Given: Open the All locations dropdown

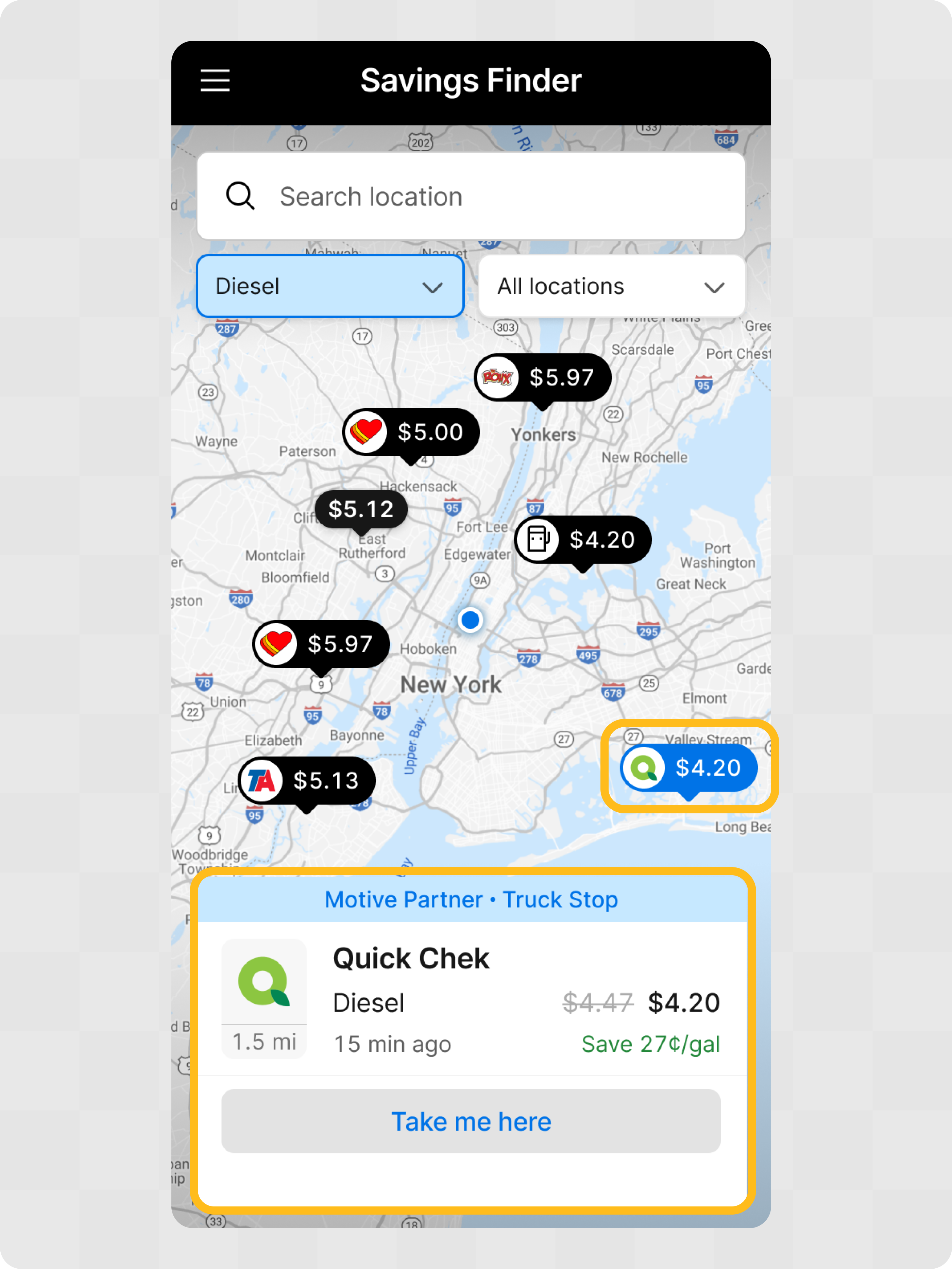Looking at the screenshot, I should click(611, 286).
